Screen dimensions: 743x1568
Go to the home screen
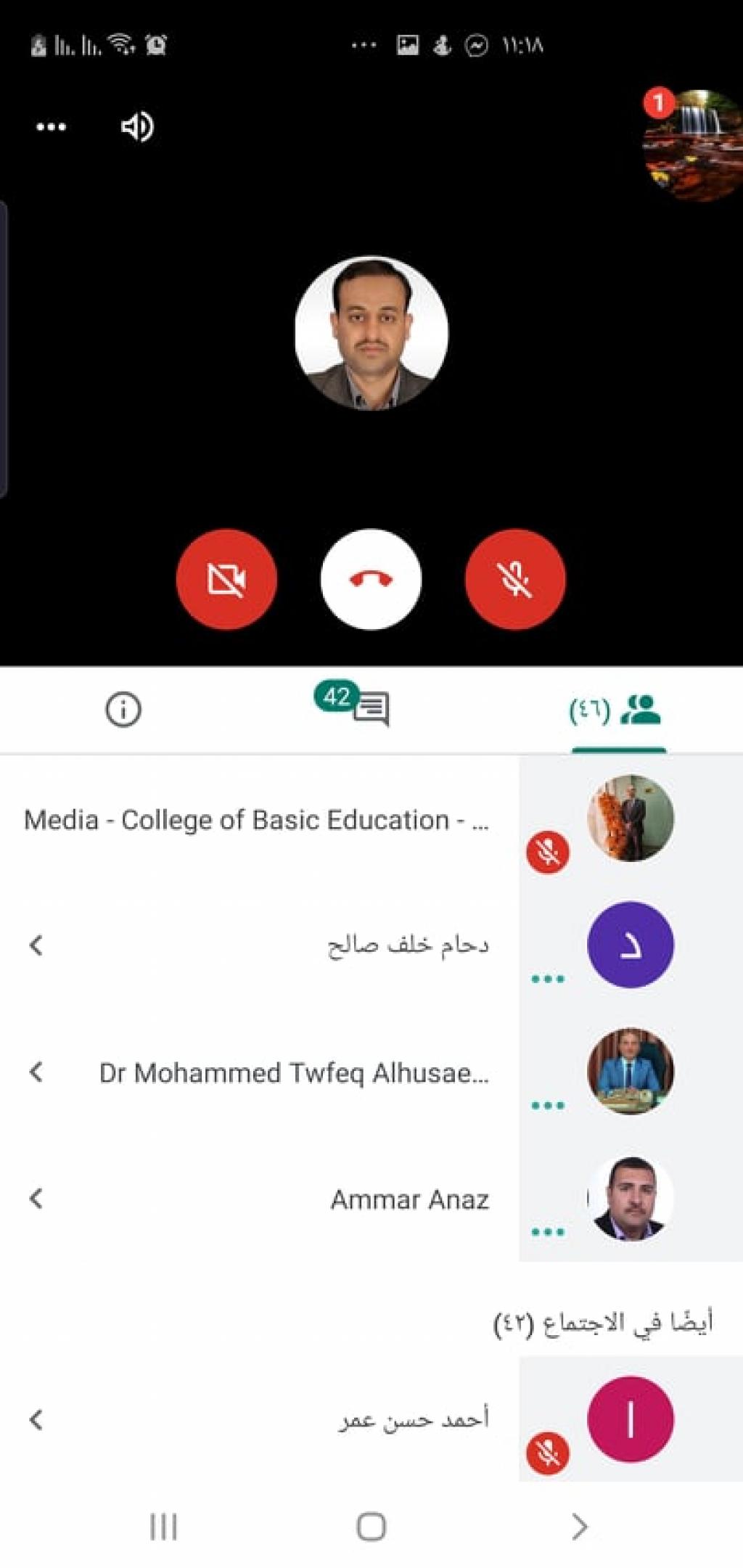pos(371,1527)
